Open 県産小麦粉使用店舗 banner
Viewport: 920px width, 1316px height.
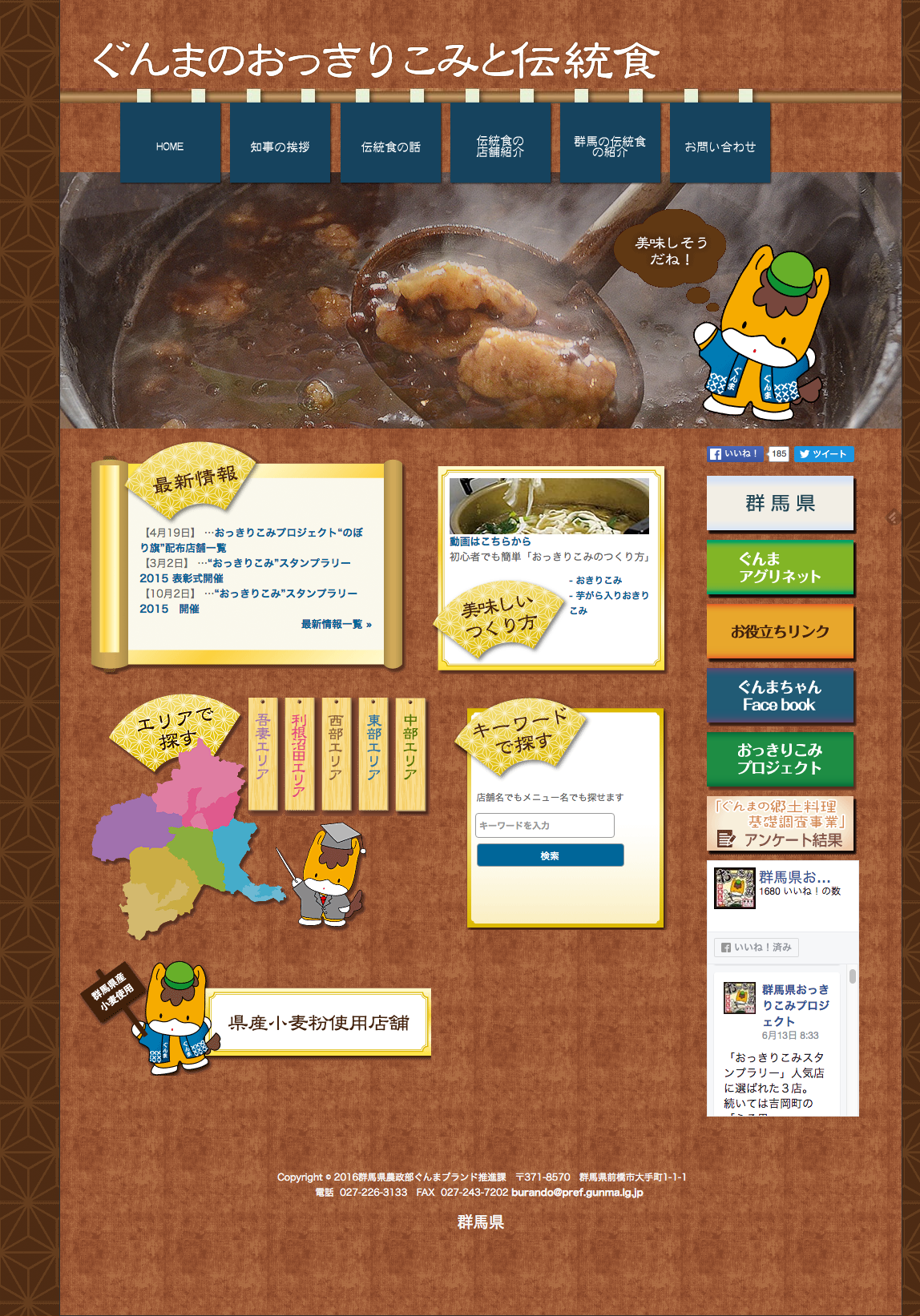(x=318, y=1022)
